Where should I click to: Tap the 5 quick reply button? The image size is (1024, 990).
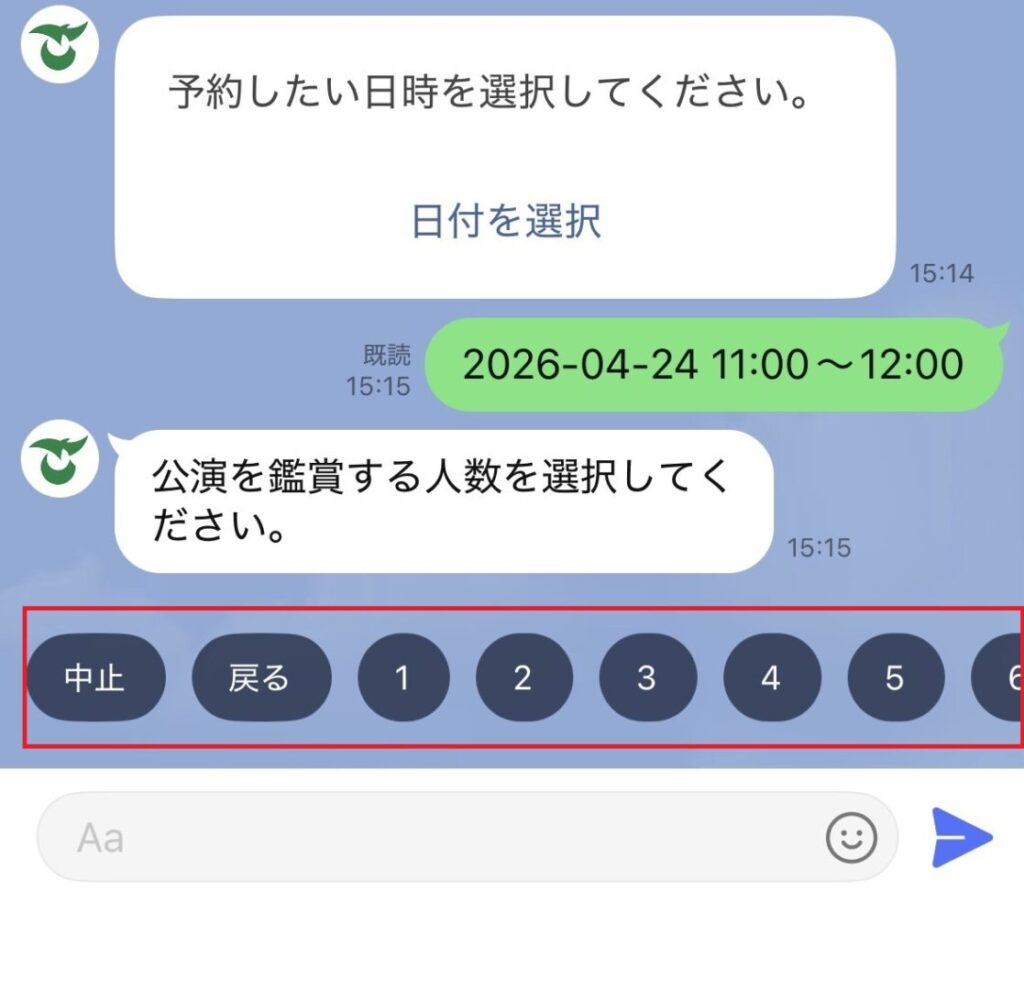click(x=895, y=678)
